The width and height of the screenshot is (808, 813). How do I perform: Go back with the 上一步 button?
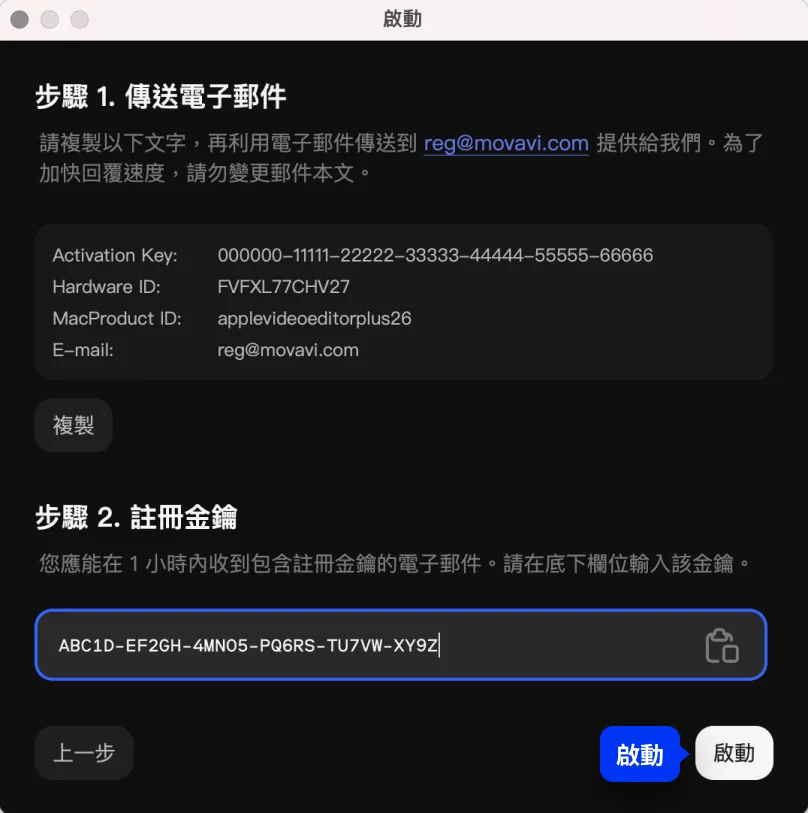pos(84,753)
